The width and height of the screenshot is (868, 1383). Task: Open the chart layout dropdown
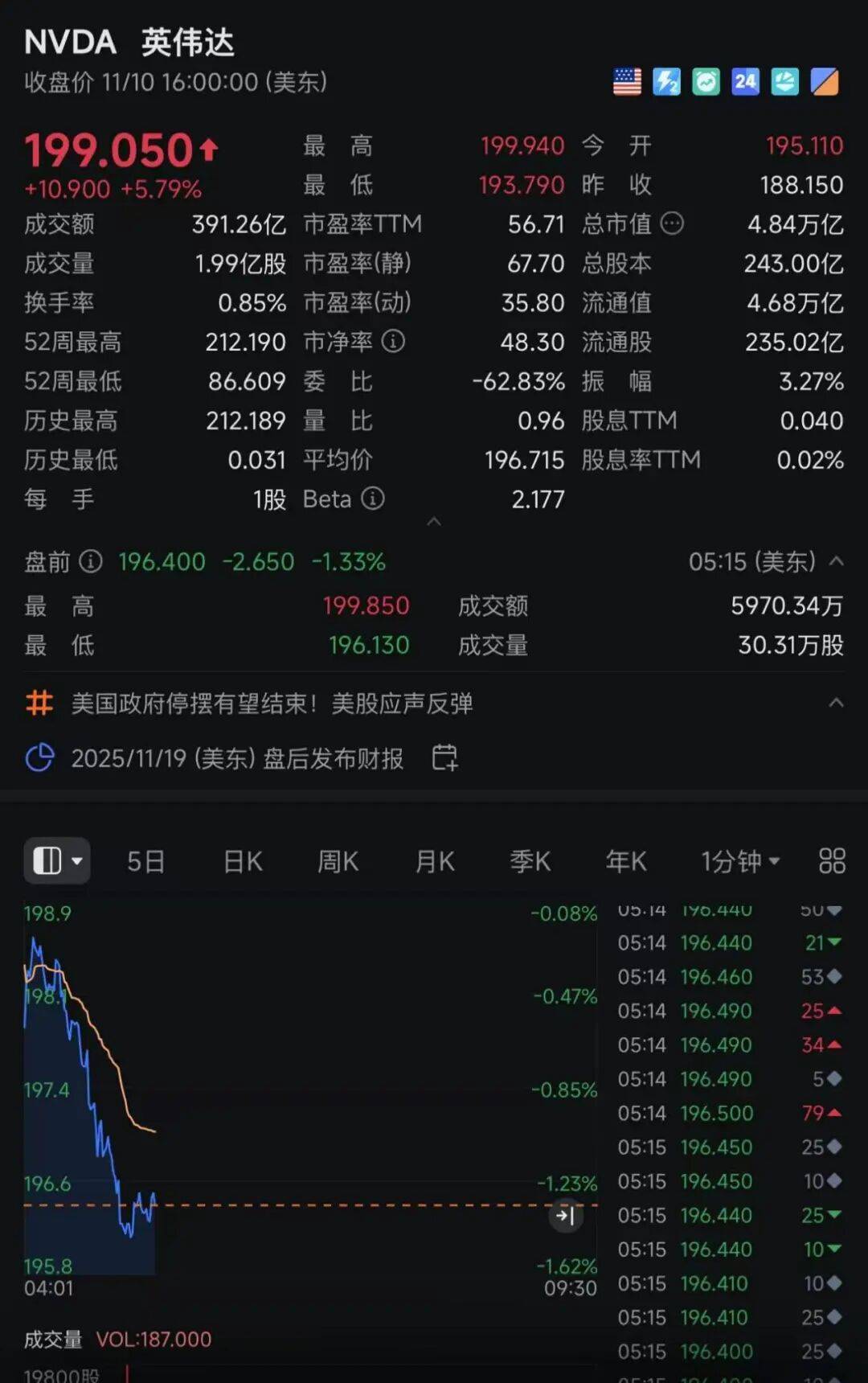[x=57, y=861]
